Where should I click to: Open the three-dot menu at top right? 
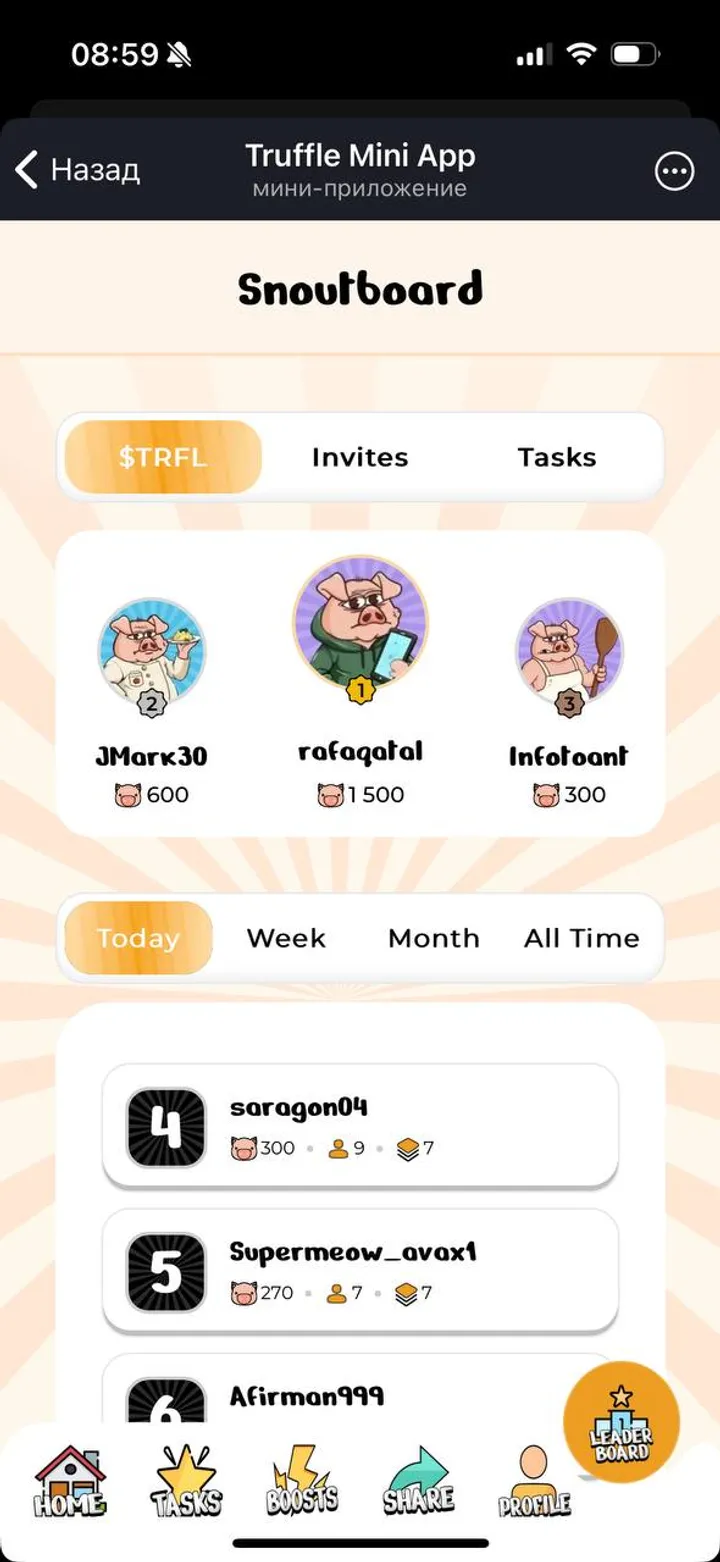point(675,171)
